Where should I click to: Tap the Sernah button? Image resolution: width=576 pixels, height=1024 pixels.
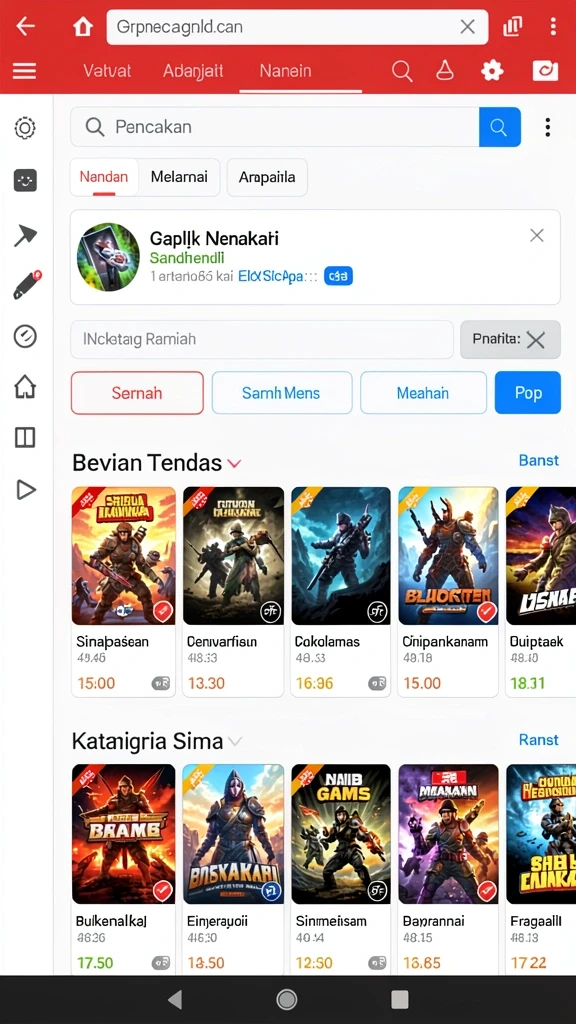[137, 393]
